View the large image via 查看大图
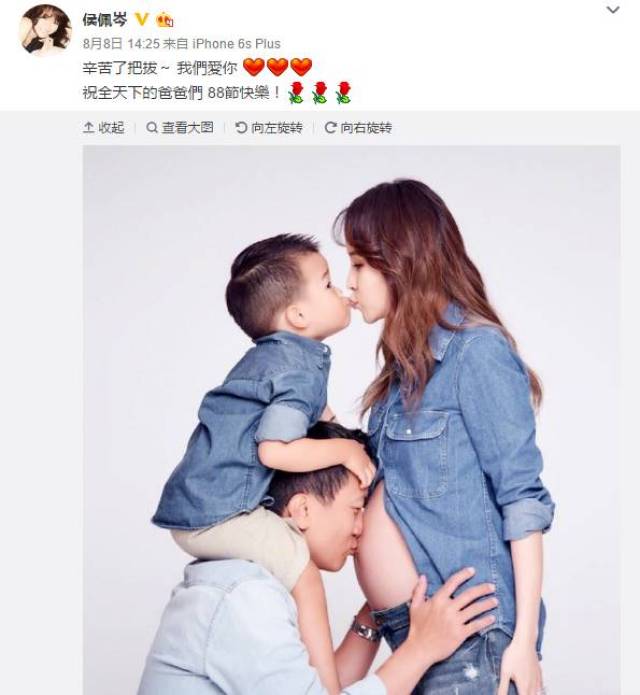The width and height of the screenshot is (640, 695). pyautogui.click(x=181, y=127)
